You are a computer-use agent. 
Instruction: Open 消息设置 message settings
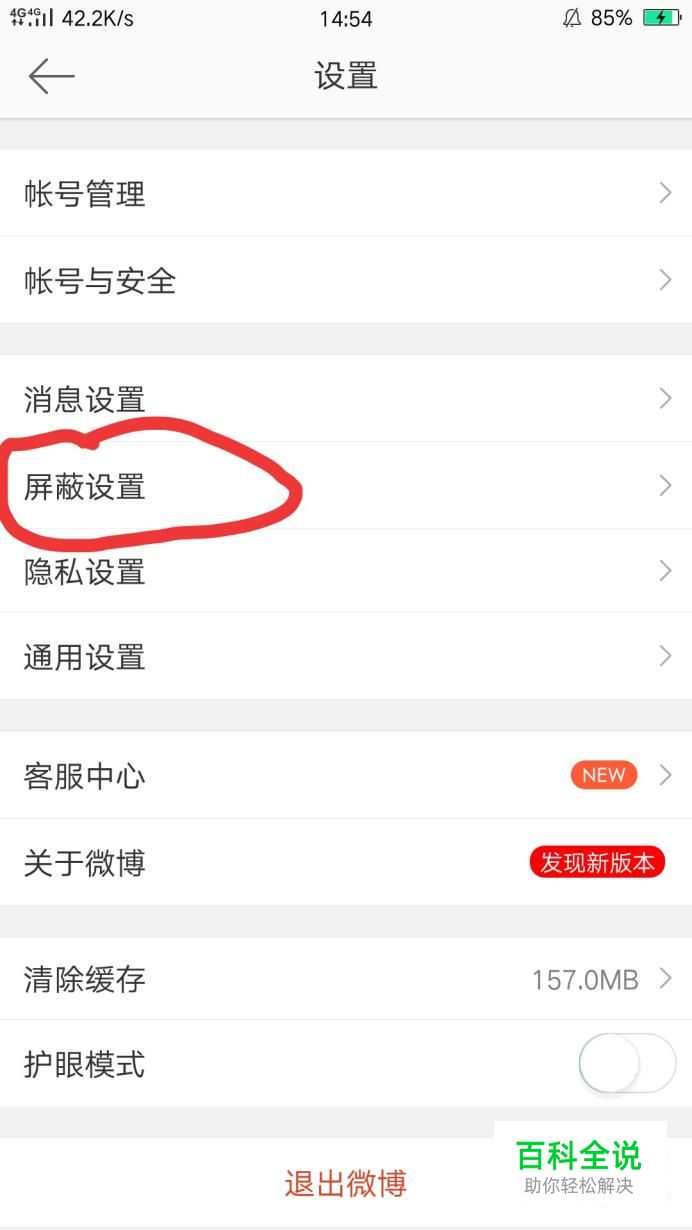pos(346,399)
